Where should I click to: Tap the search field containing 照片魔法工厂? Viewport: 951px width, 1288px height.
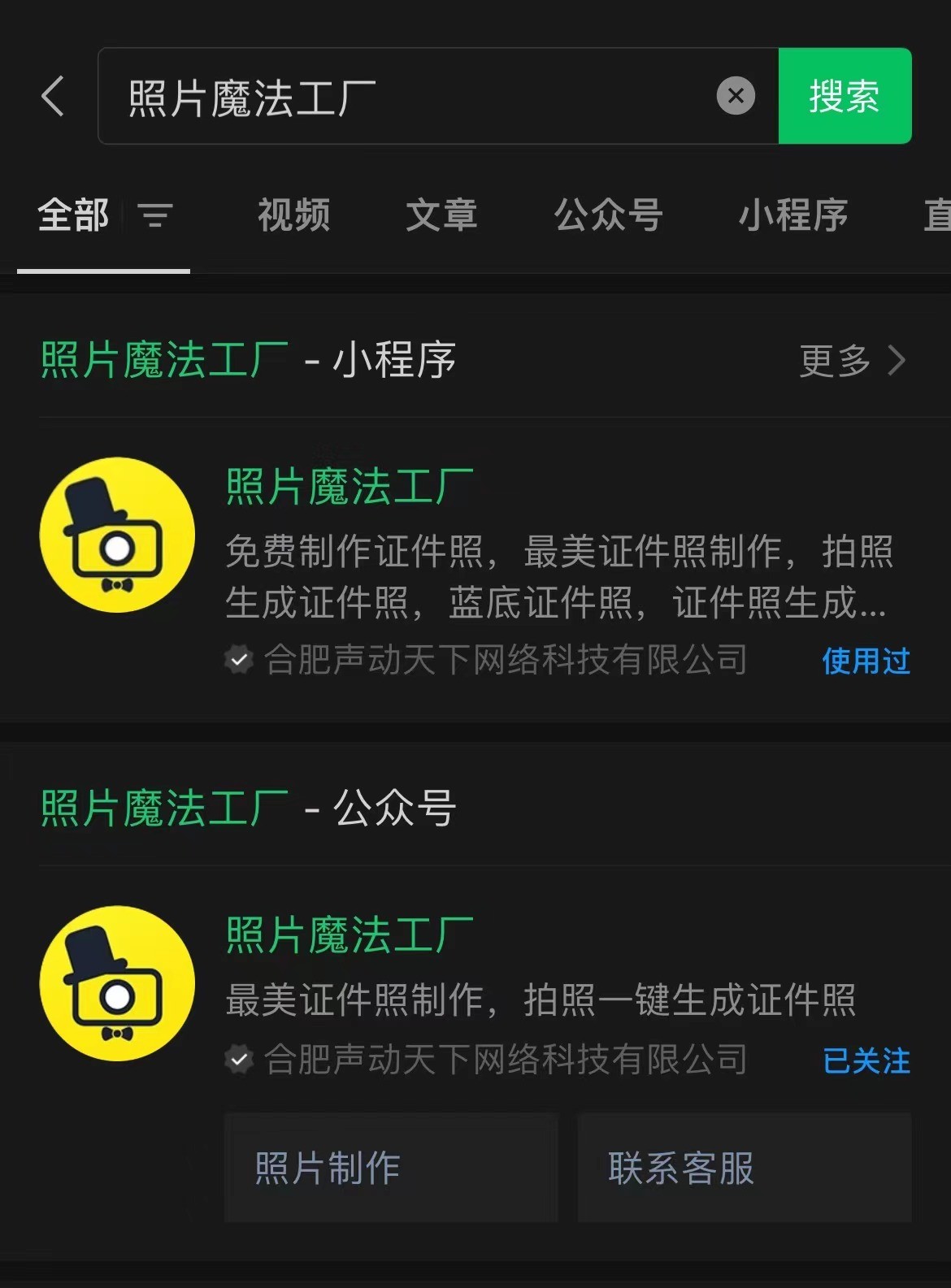tap(406, 96)
